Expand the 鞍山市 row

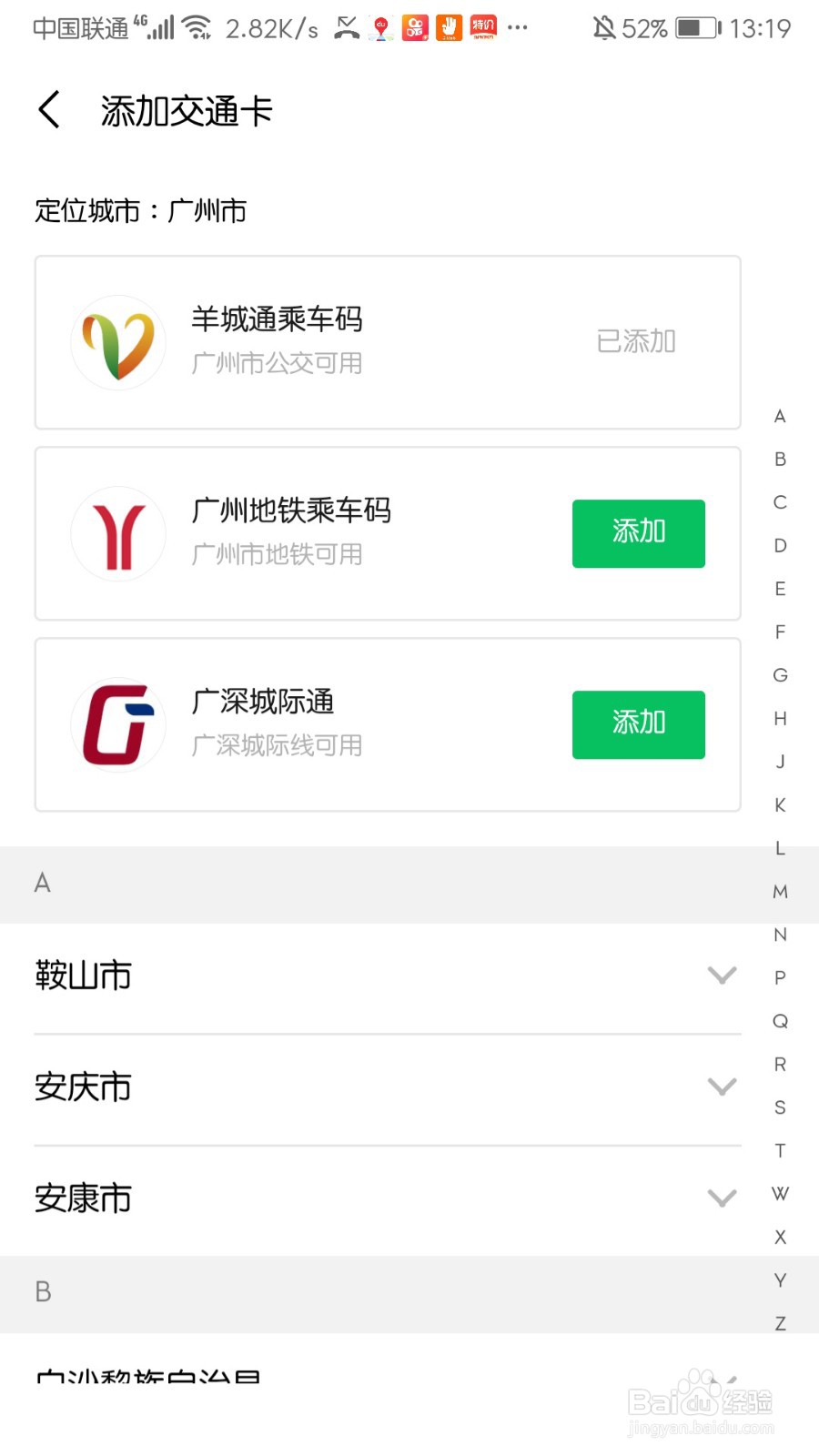[388, 976]
